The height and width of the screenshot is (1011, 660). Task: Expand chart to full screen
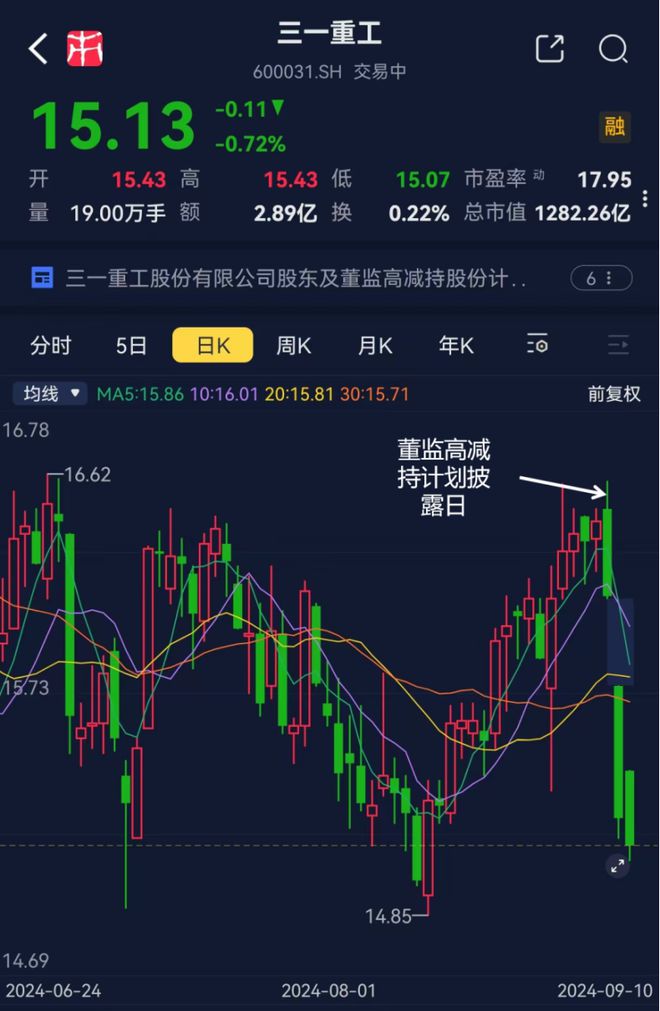[x=617, y=866]
